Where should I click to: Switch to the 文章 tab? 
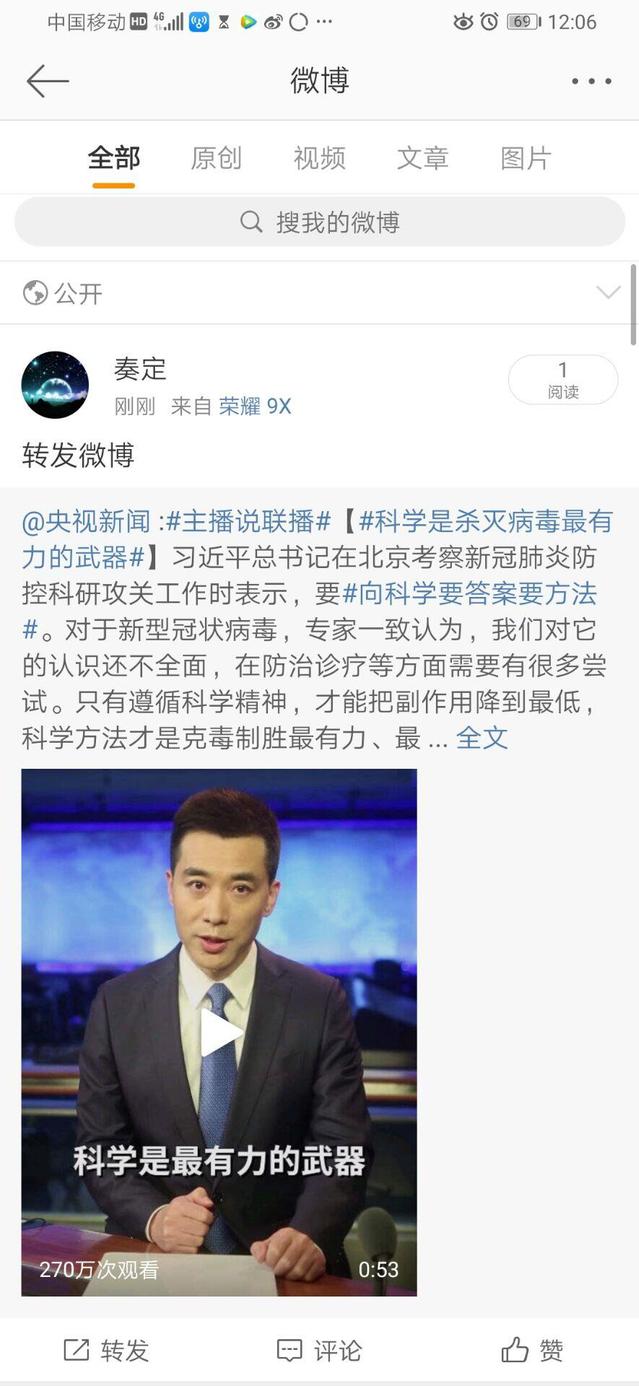(x=422, y=158)
